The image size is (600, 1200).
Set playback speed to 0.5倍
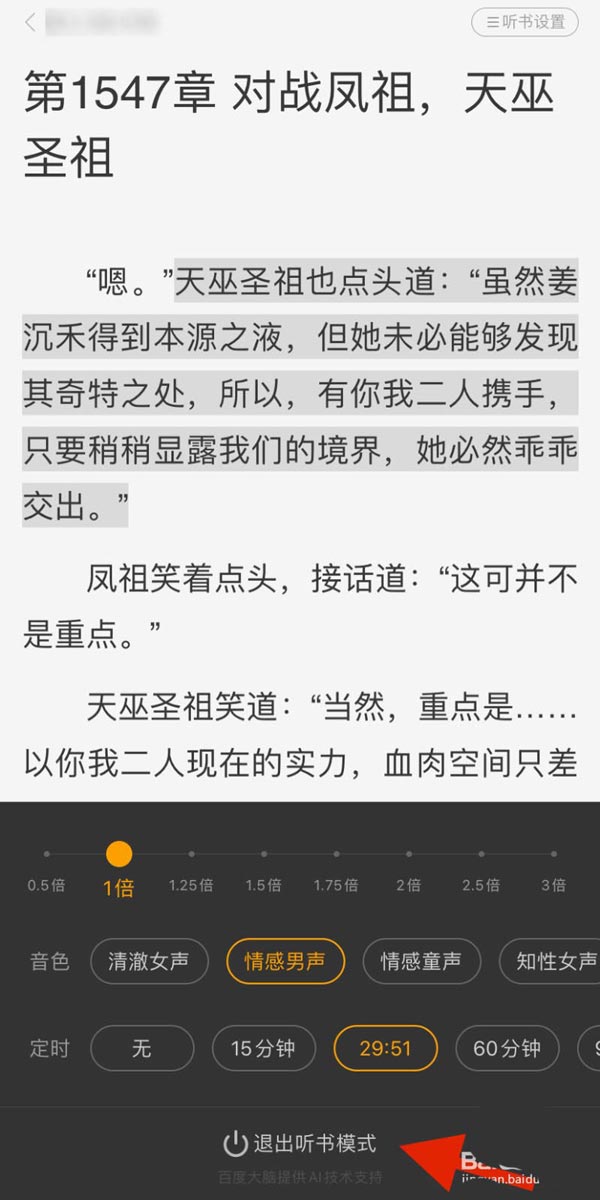tap(46, 855)
